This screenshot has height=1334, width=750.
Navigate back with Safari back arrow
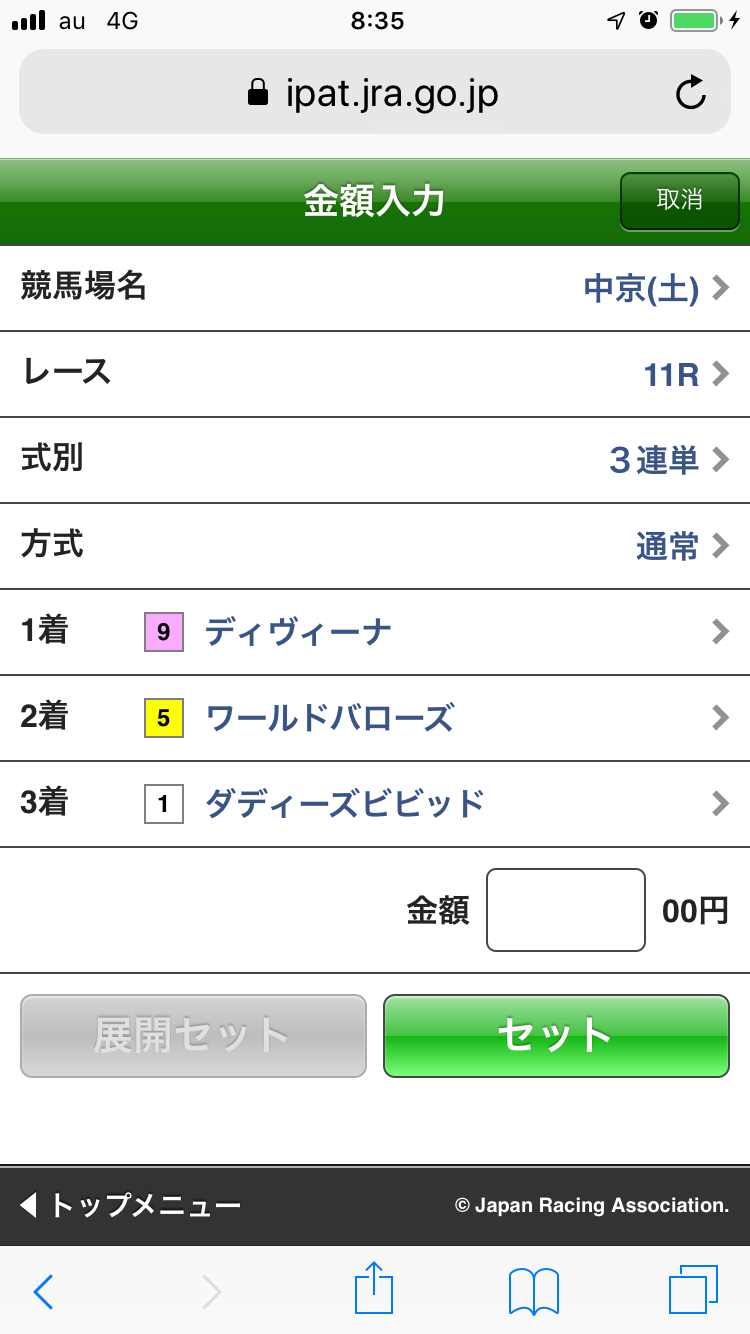[42, 1291]
